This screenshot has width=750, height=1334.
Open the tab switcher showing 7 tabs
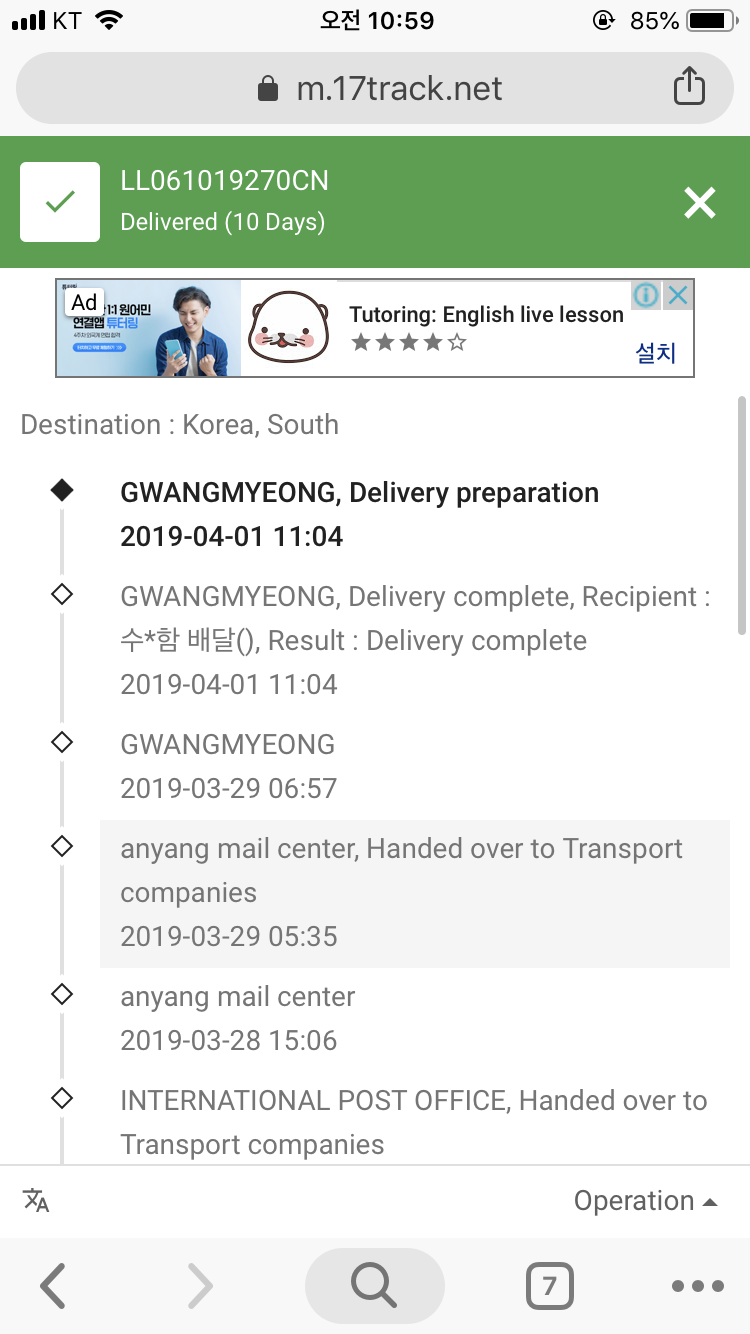coord(549,1286)
